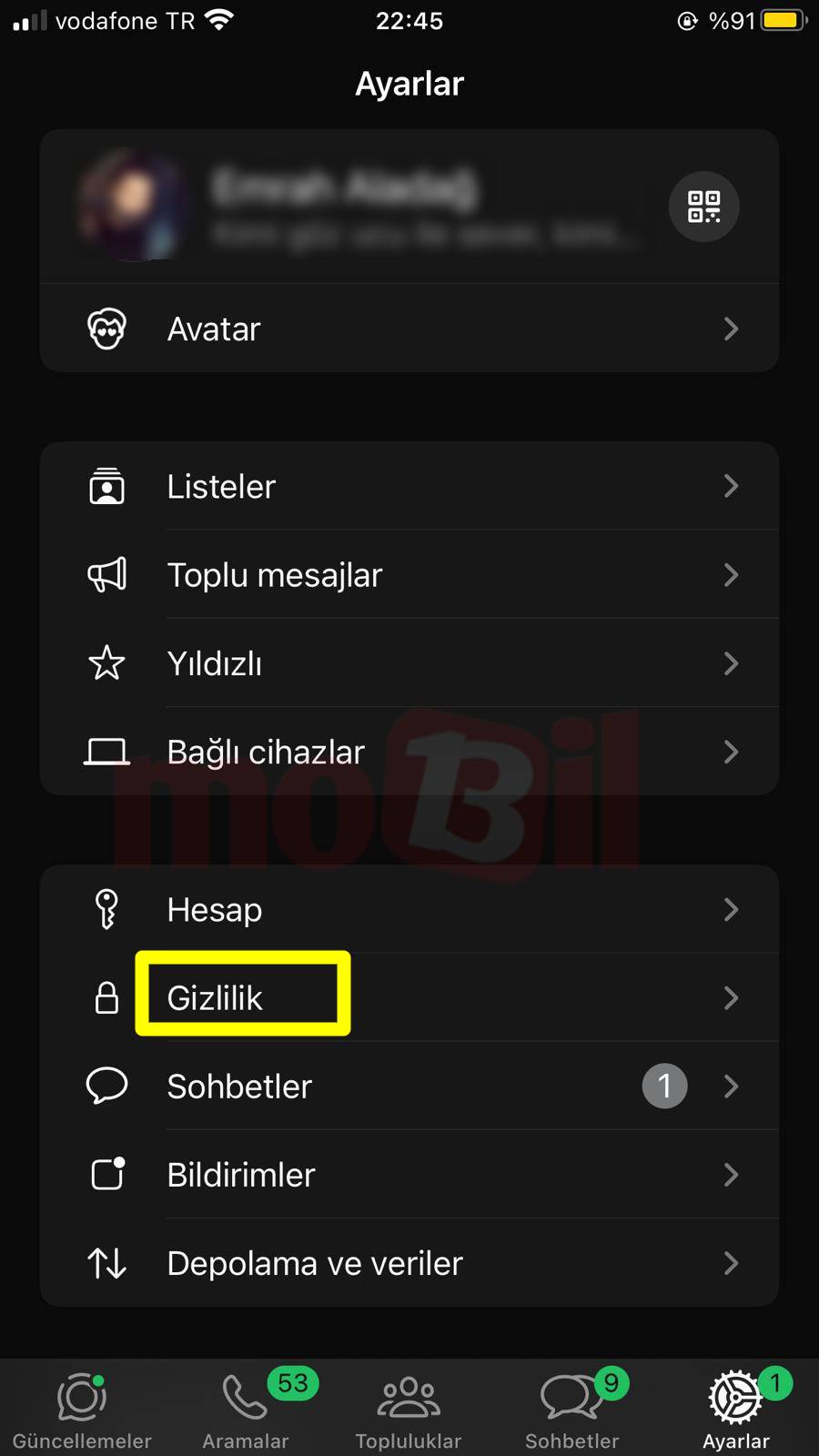Viewport: 819px width, 1456px height.
Task: Open the blurred profile row
Action: tap(364, 207)
